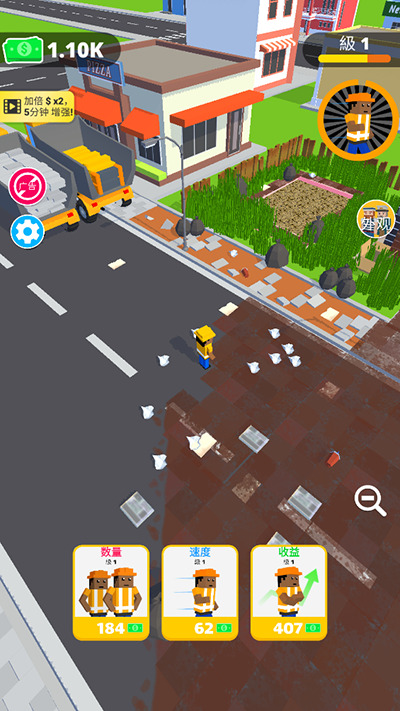400x711 pixels.
Task: Open the 外观 appearance button
Action: coord(376,219)
